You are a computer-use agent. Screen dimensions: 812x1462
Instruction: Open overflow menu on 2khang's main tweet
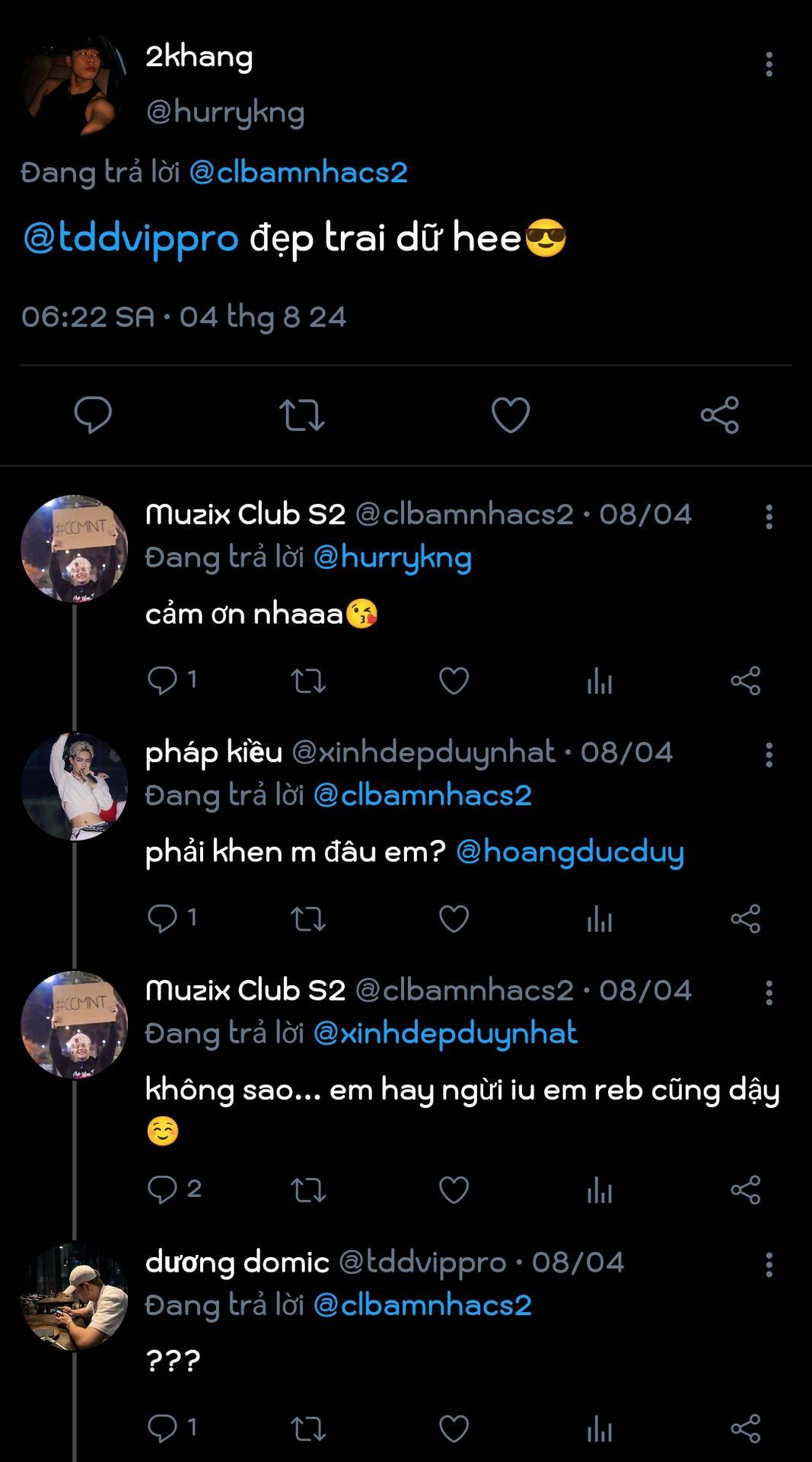coord(769,65)
